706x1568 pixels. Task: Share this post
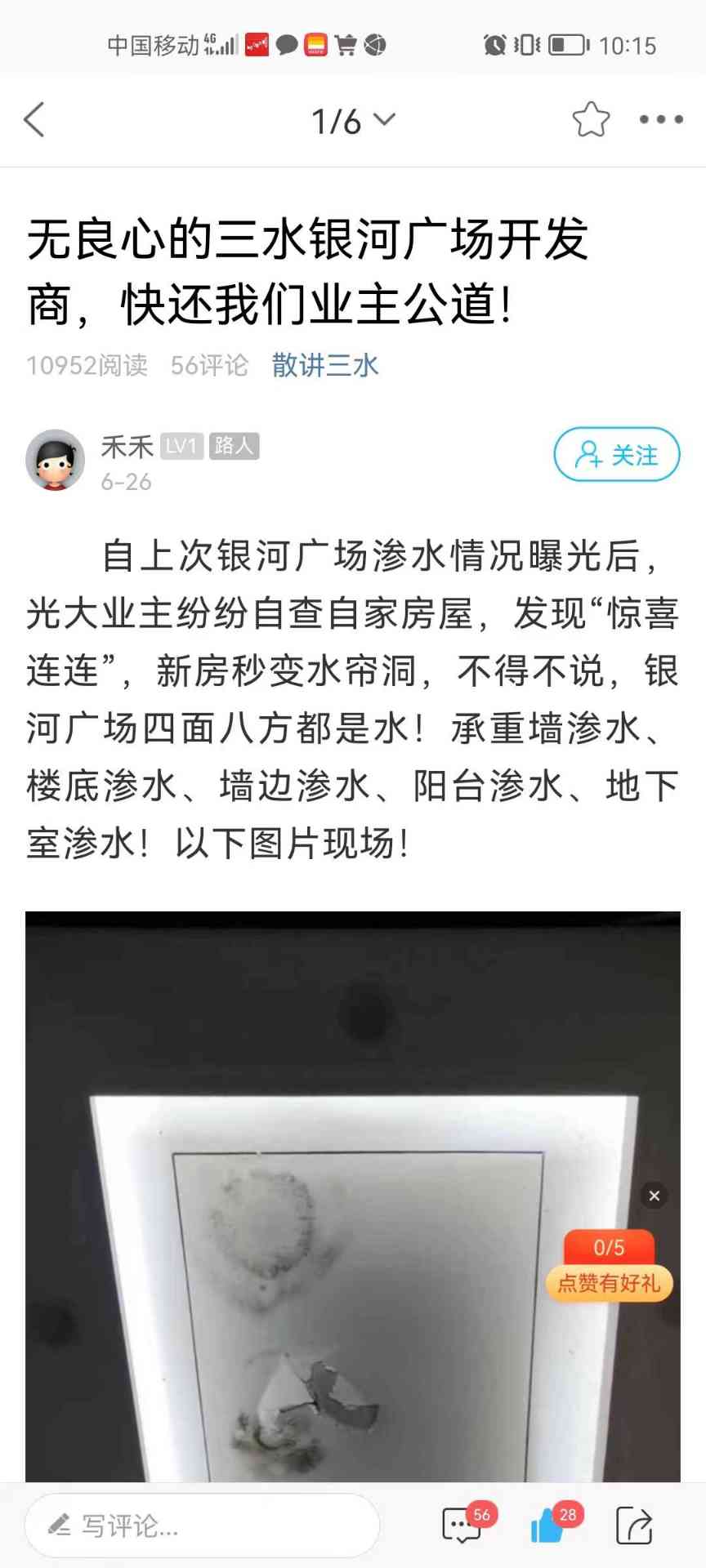pos(634,1525)
